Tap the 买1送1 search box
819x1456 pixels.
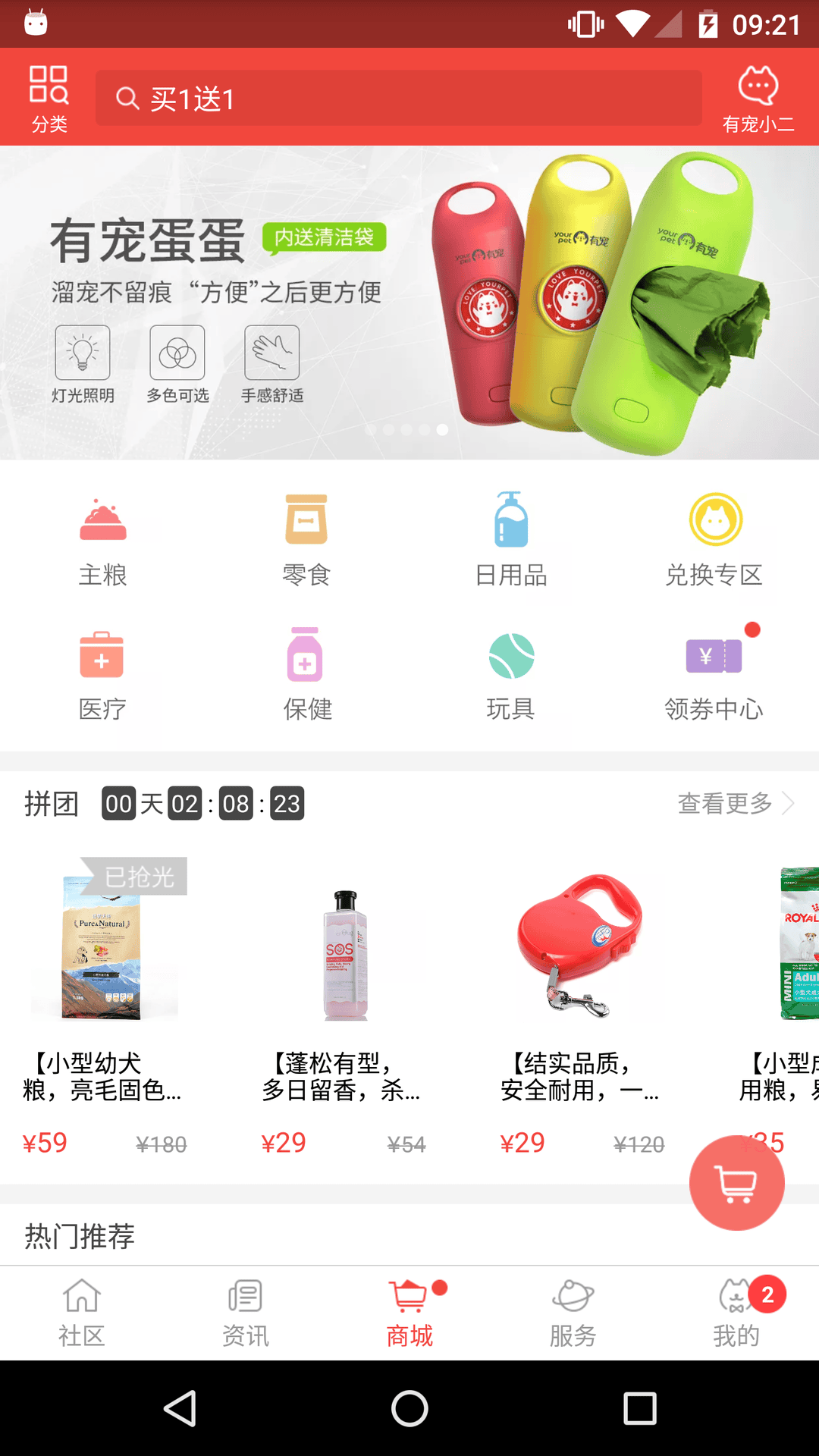click(x=398, y=99)
